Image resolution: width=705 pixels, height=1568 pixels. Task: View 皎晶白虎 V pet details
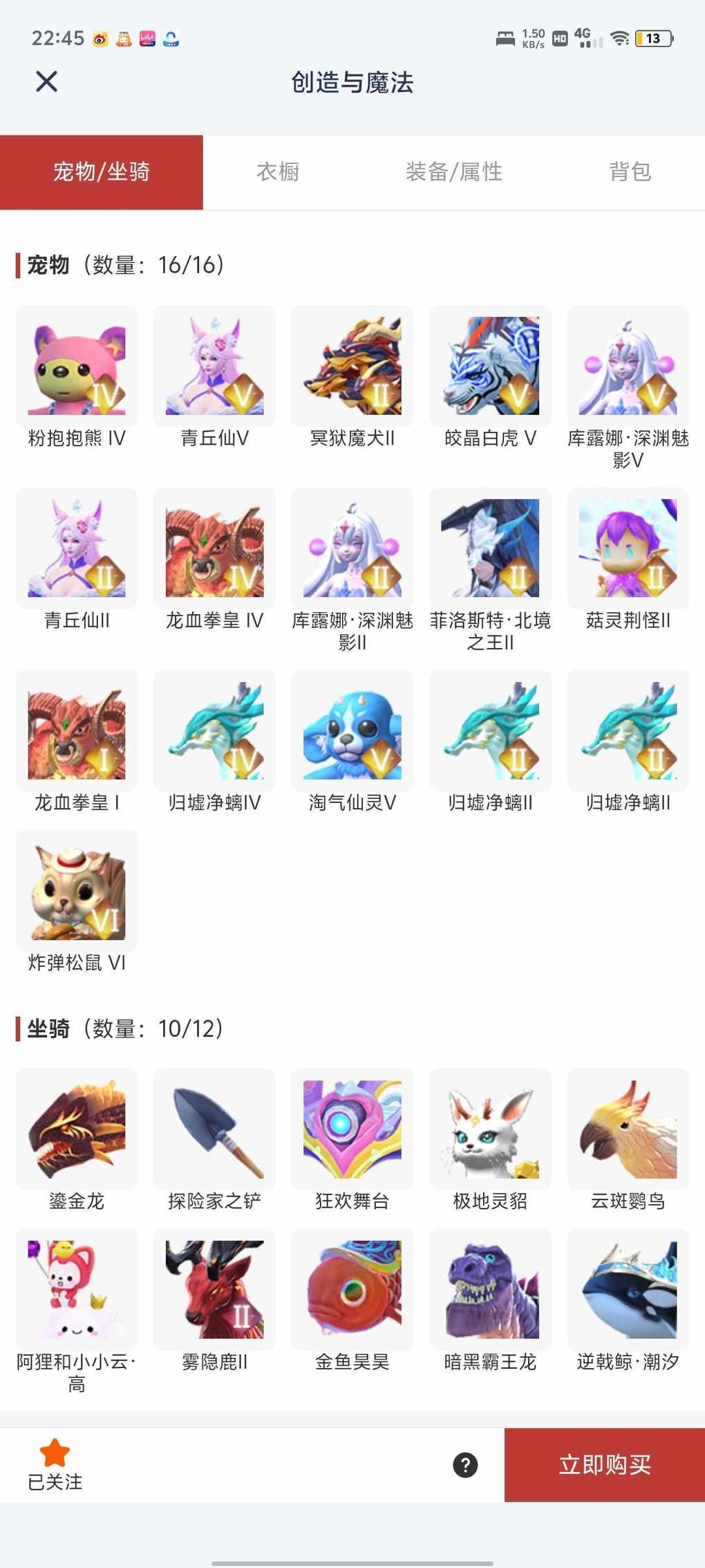tap(490, 367)
